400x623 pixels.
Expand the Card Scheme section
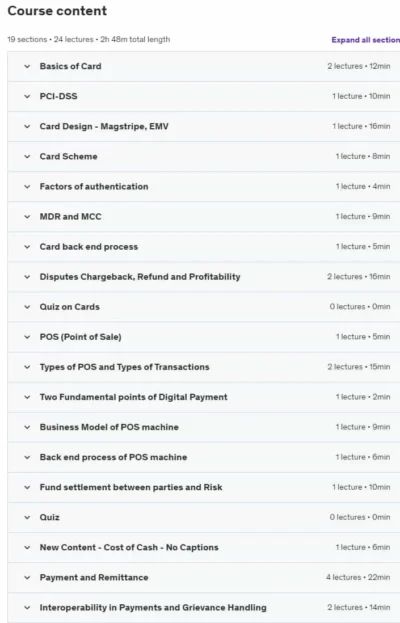203,157
